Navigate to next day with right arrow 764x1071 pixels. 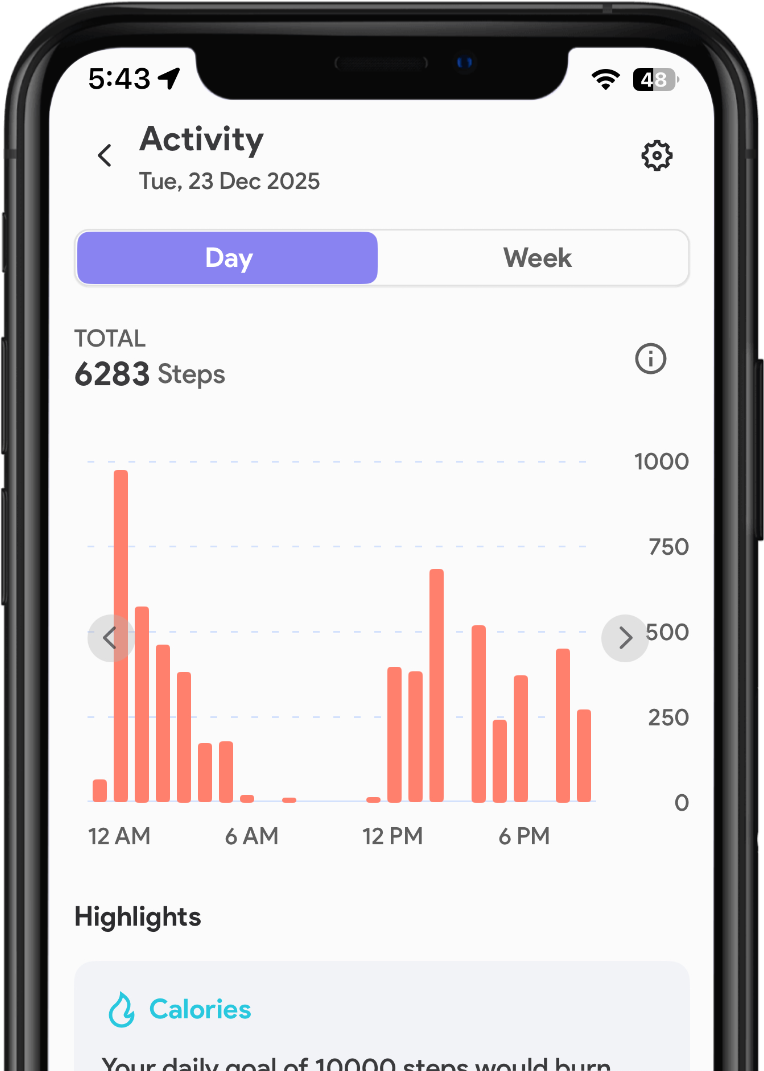tap(624, 638)
